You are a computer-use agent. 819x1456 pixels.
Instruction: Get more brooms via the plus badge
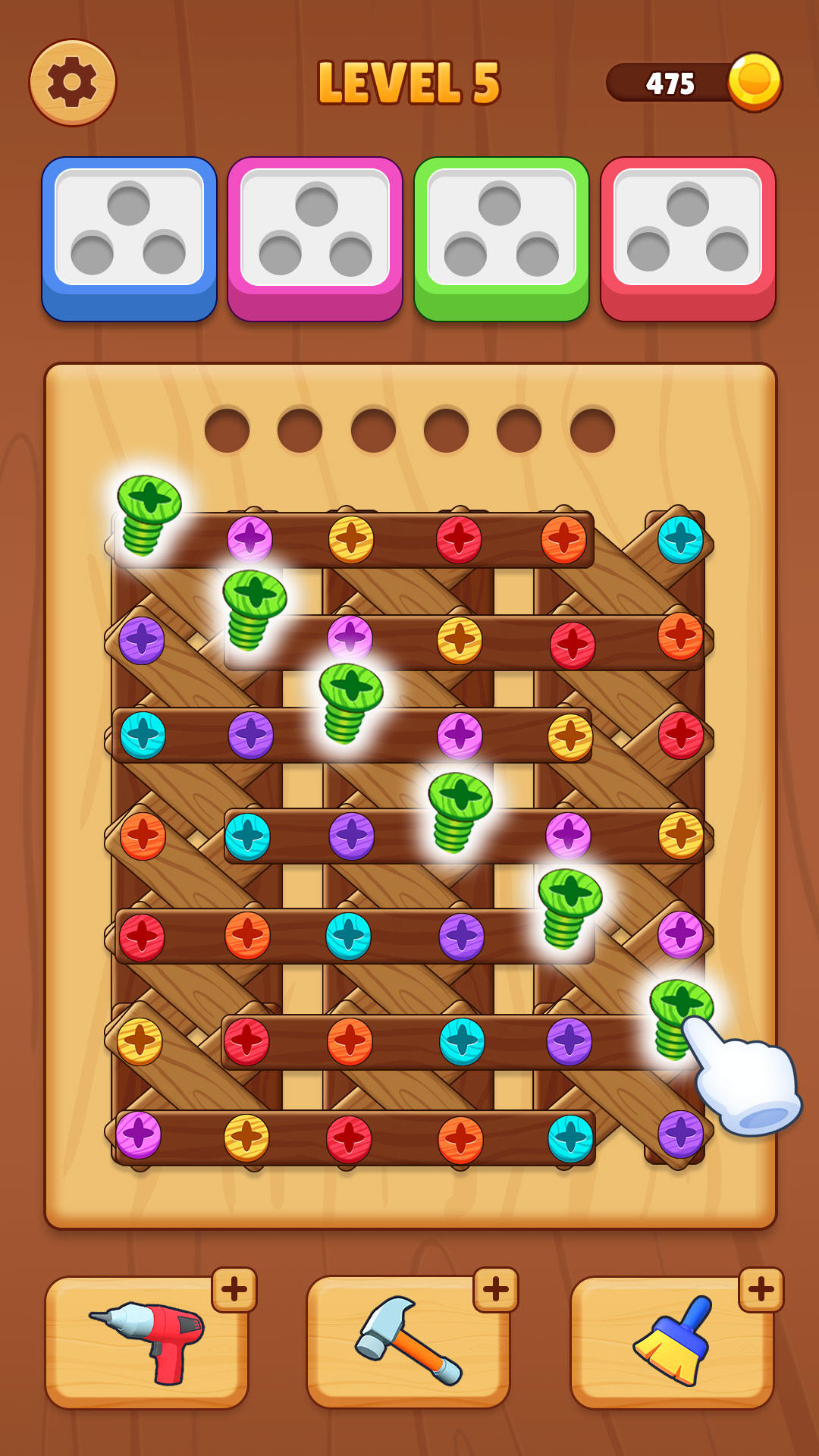click(761, 1289)
